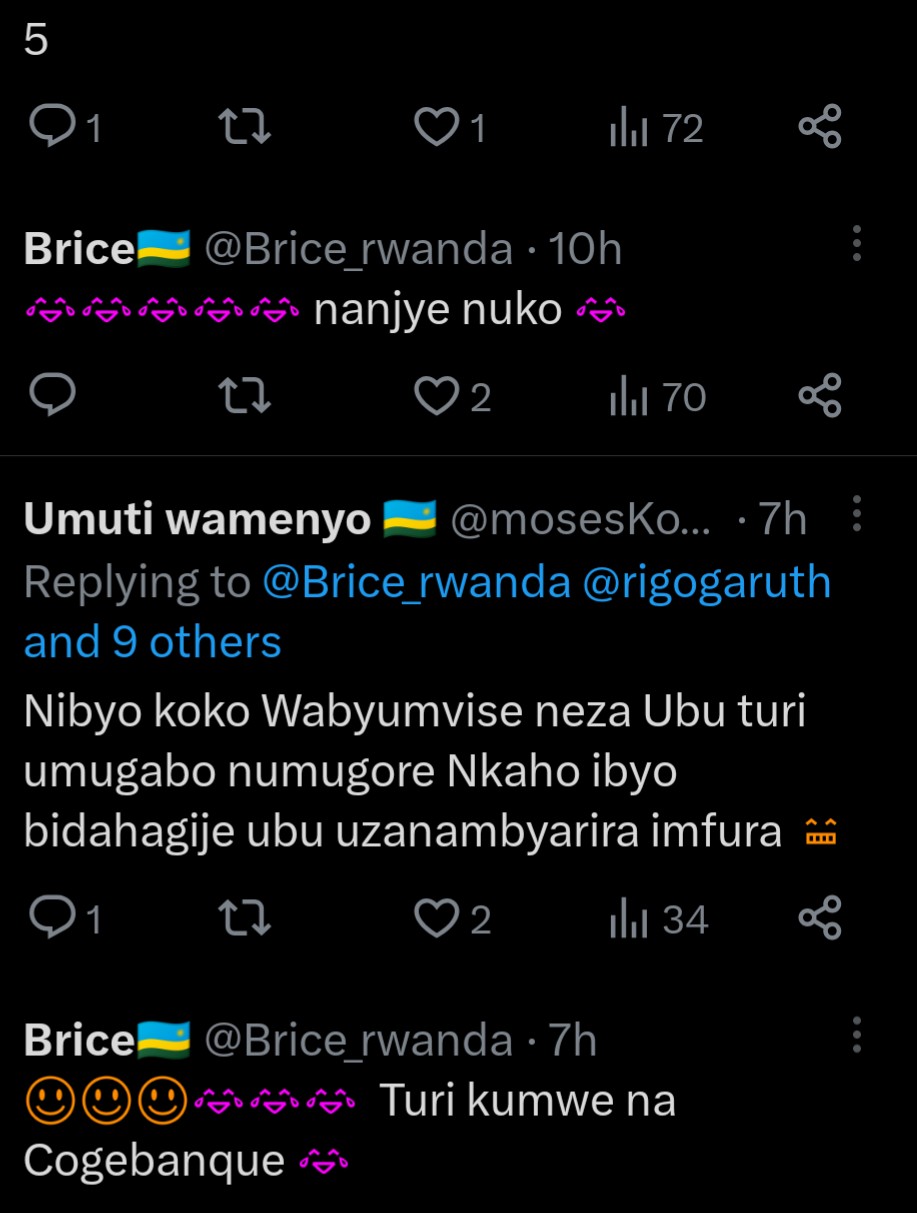Reply to Umuti wamenyo's tweet

(52, 919)
